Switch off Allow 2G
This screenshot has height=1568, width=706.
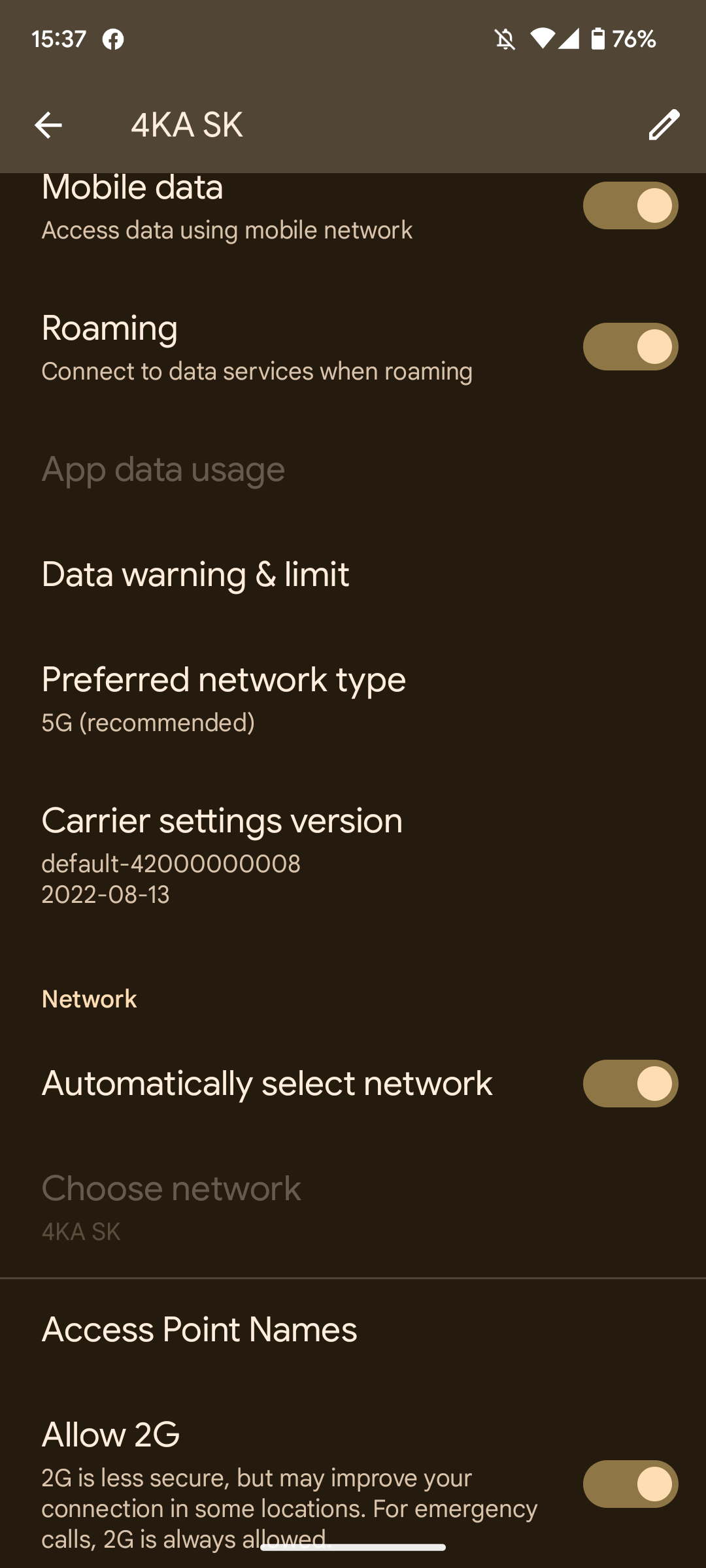pos(630,1484)
